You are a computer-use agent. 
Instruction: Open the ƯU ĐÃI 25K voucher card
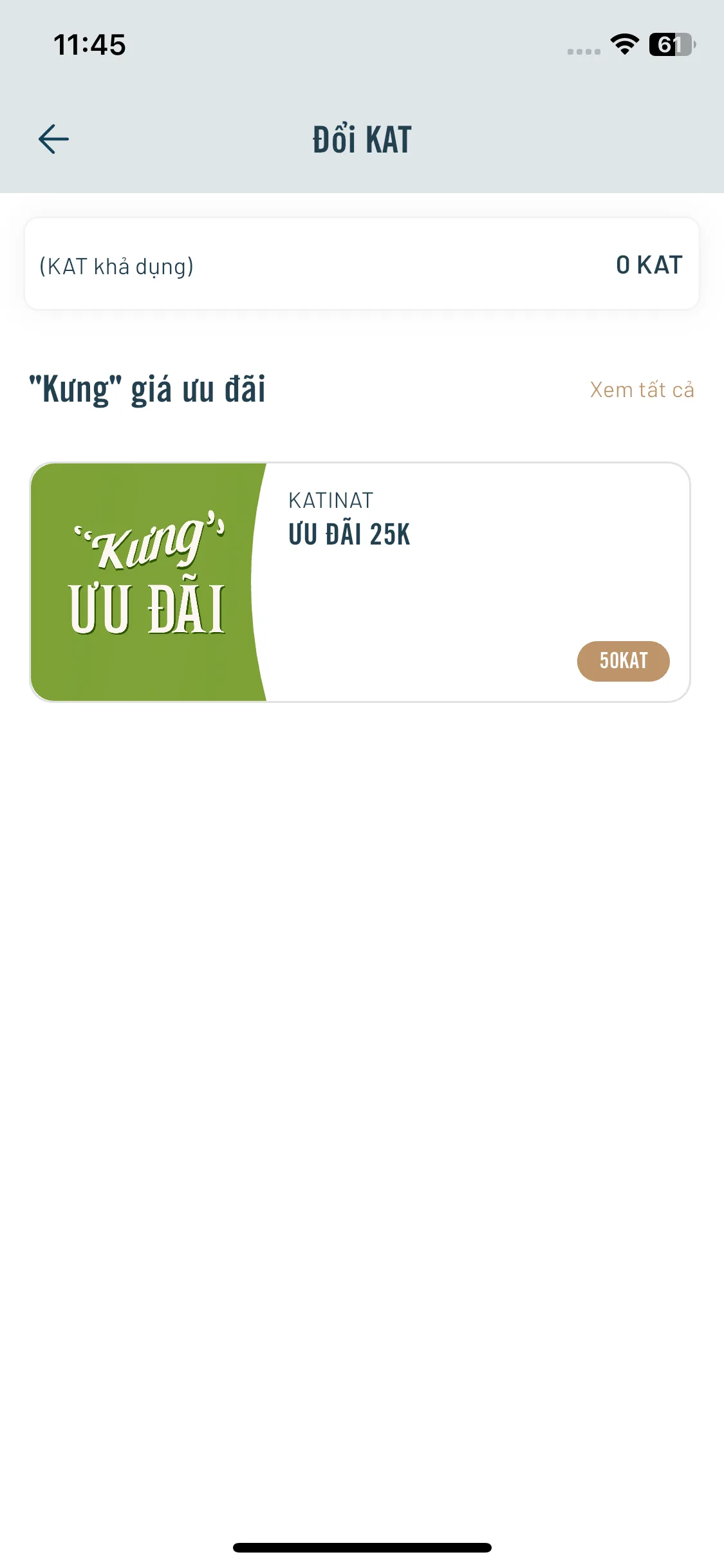[x=412, y=566]
